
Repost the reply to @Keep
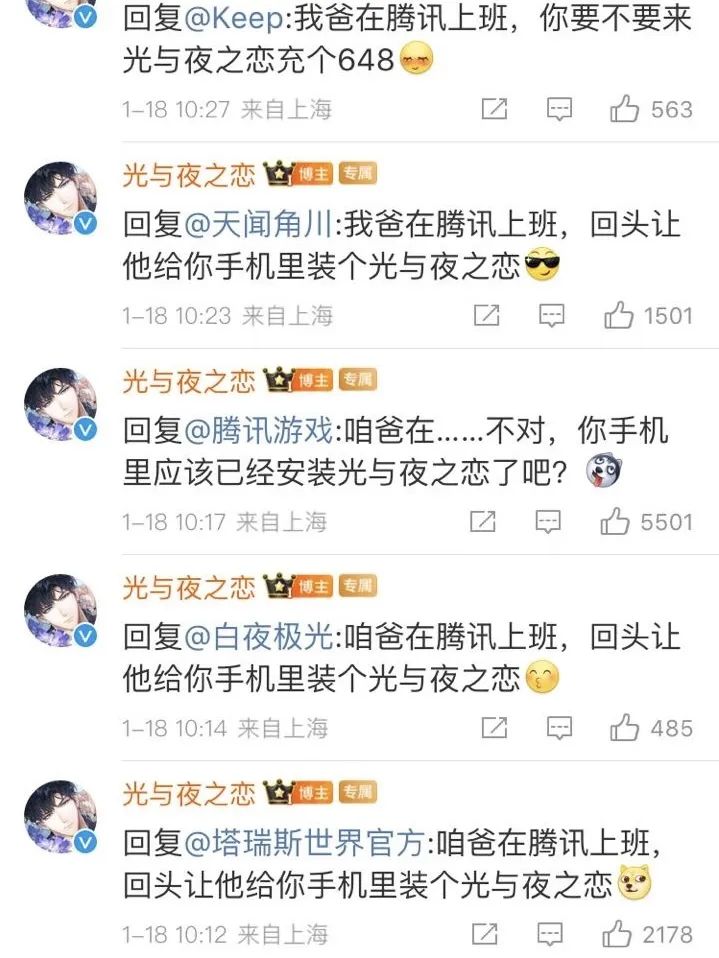pos(495,109)
